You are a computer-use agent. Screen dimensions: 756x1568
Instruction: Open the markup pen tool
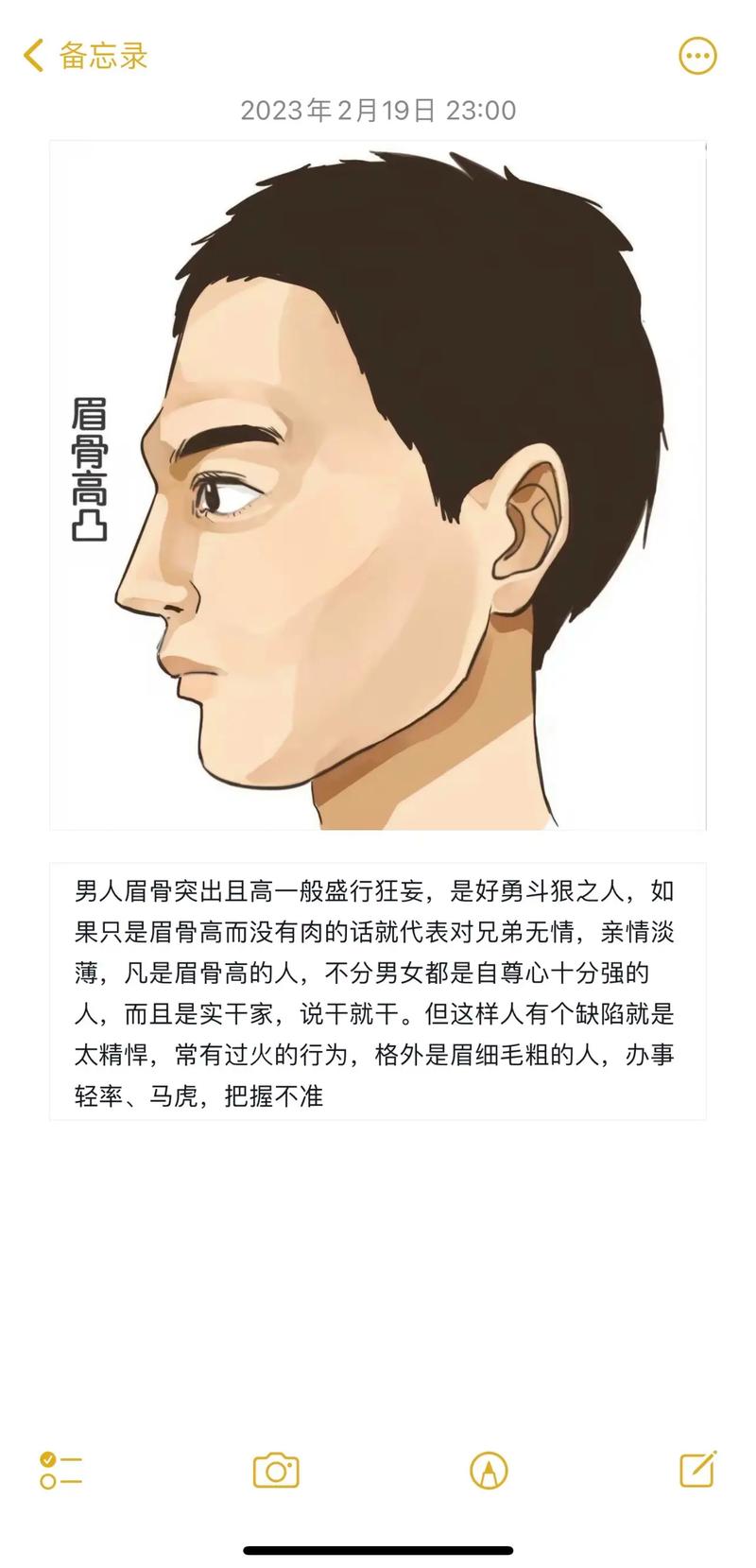tap(489, 1471)
